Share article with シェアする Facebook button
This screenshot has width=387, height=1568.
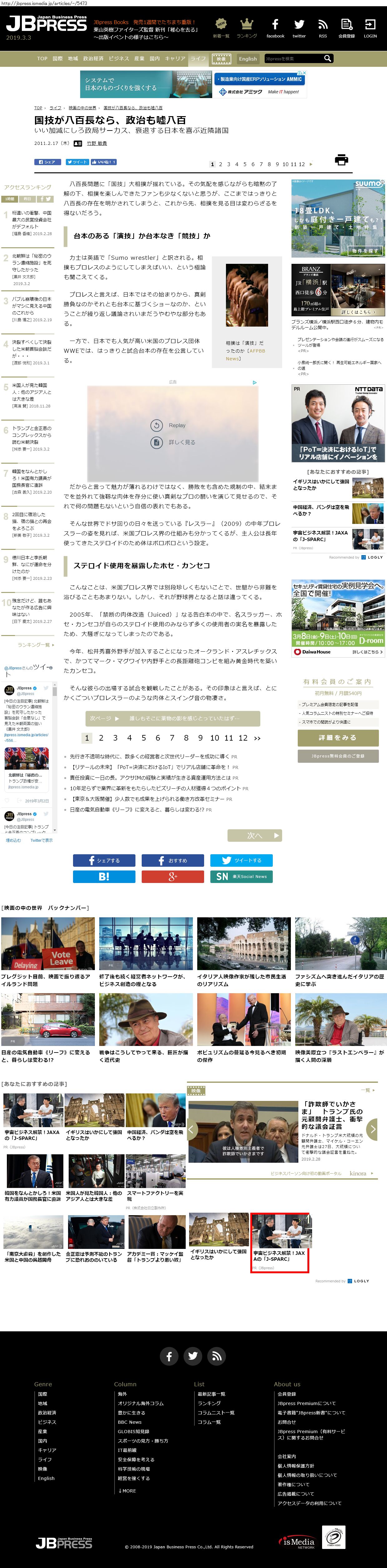[104, 860]
